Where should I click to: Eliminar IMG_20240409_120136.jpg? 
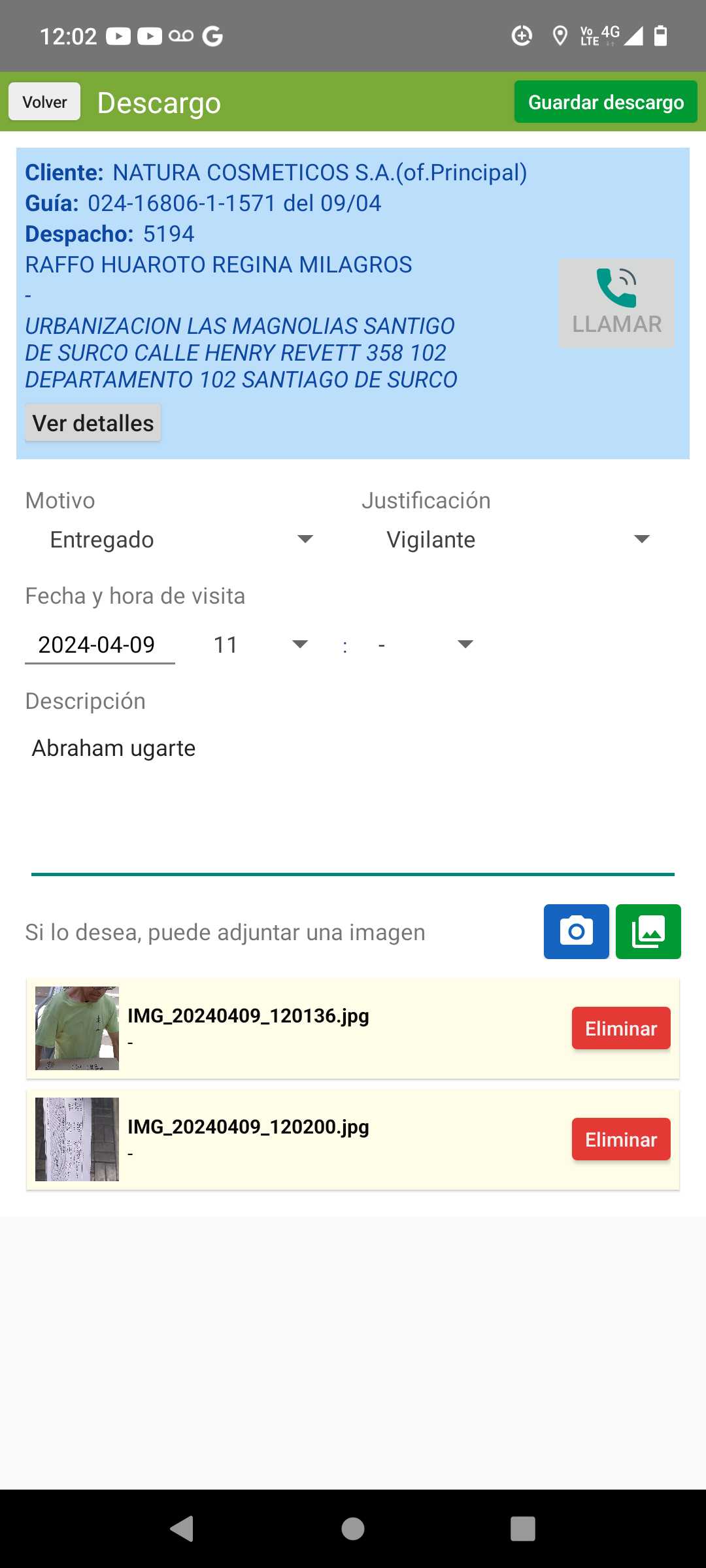click(x=620, y=1028)
